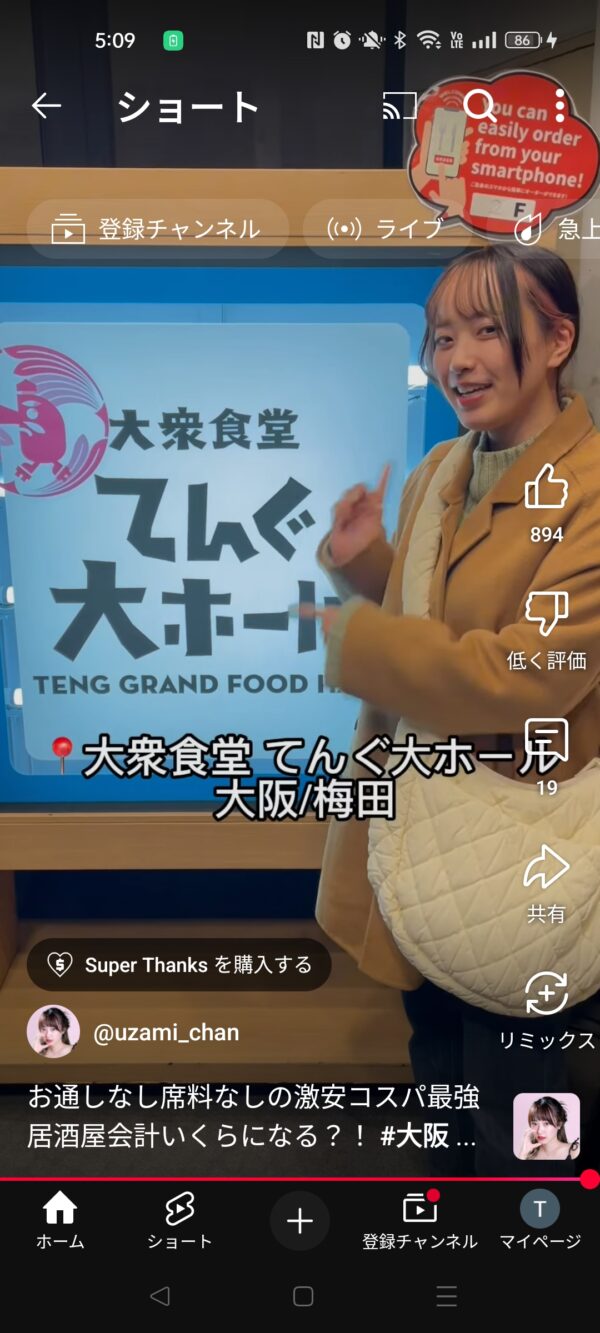Open the @uzami_chan channel
Screen dimensions: 600x1333
pyautogui.click(x=166, y=1032)
